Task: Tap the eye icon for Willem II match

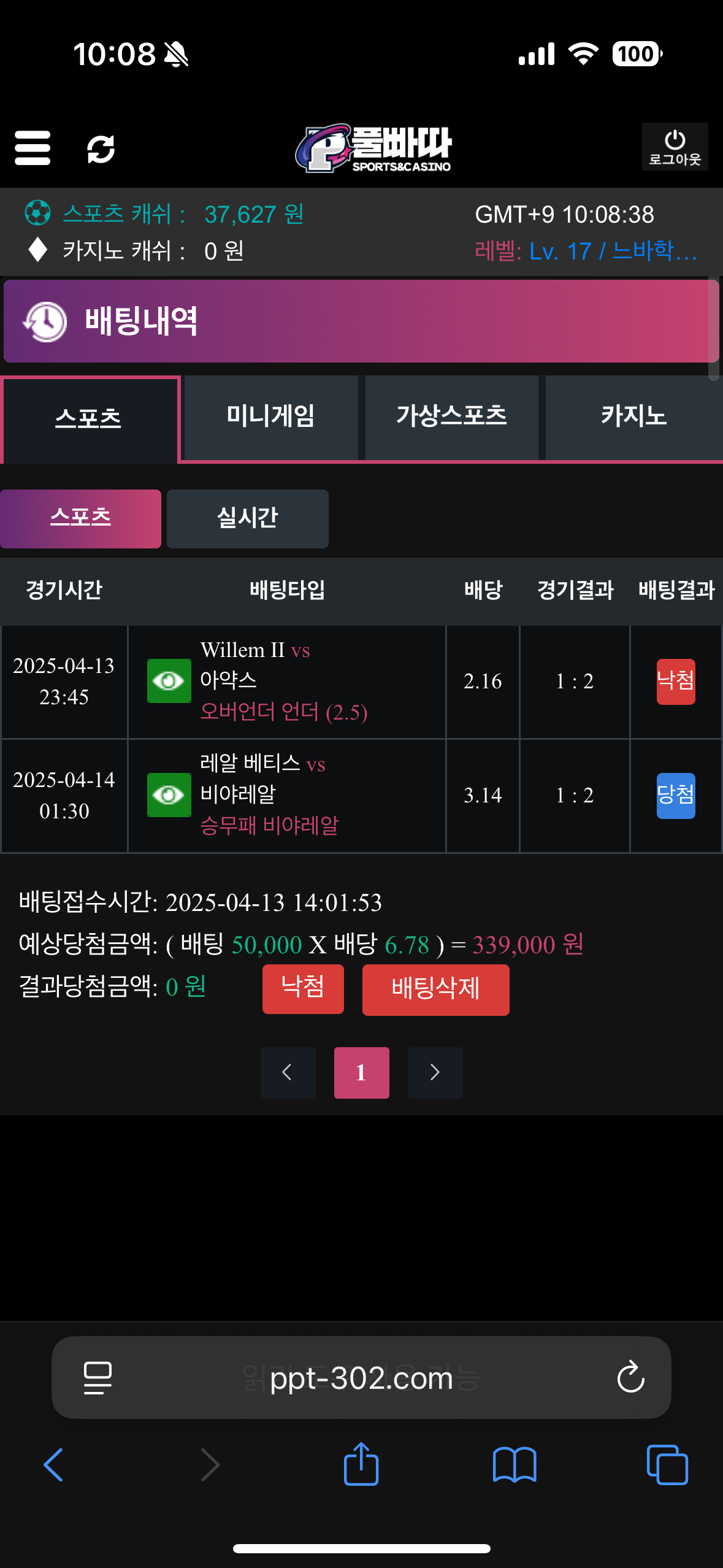Action: [169, 681]
